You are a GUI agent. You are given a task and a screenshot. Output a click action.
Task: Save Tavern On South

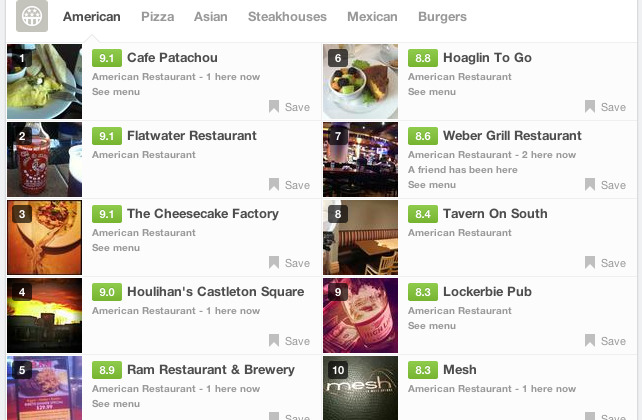coord(605,263)
